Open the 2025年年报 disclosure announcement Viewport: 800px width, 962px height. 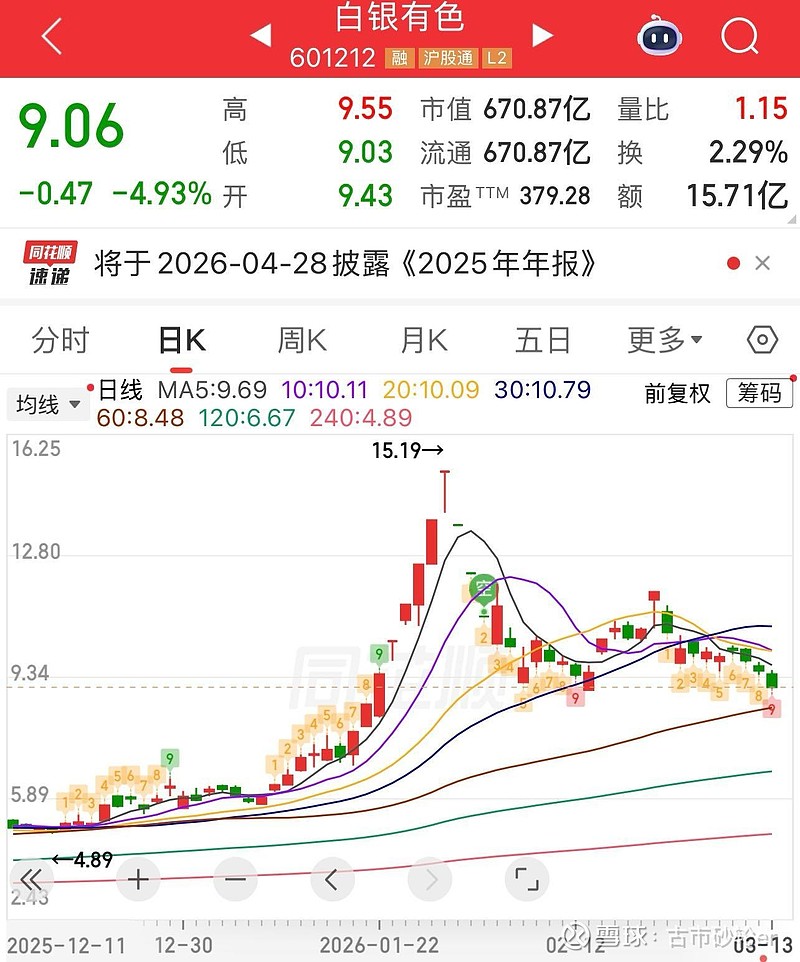click(x=340, y=265)
